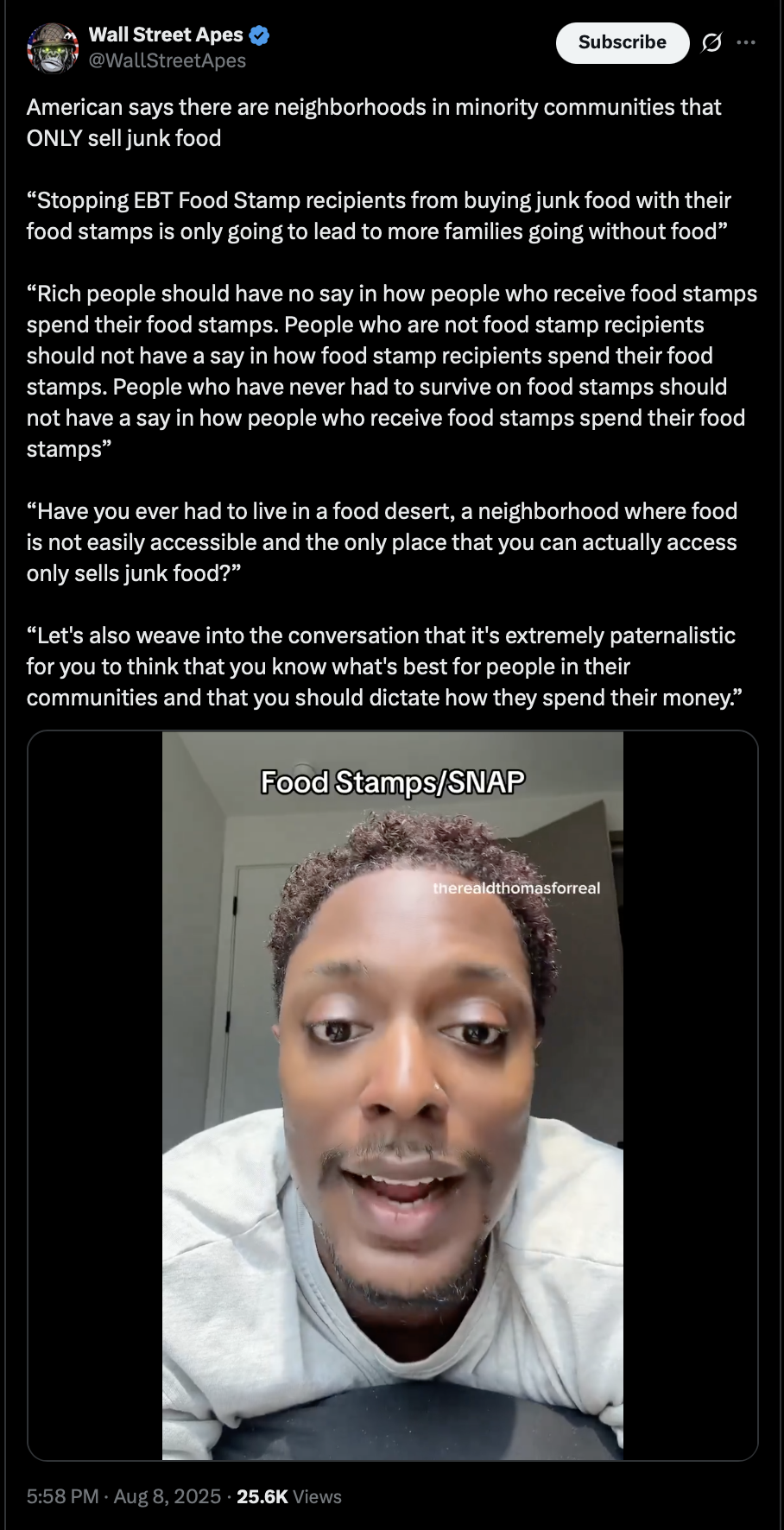
Task: Play the Food Stamps/SNAP video
Action: [x=393, y=1096]
